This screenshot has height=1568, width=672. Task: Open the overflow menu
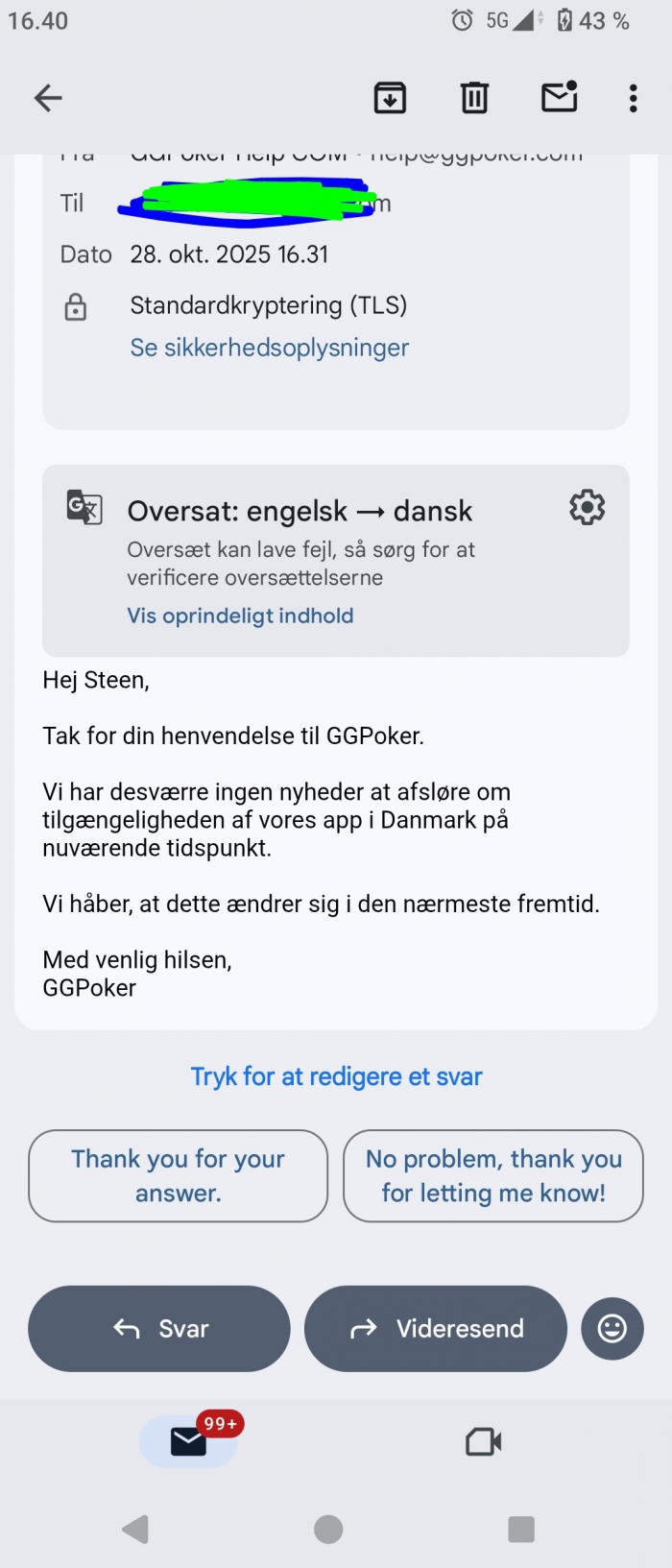point(634,98)
